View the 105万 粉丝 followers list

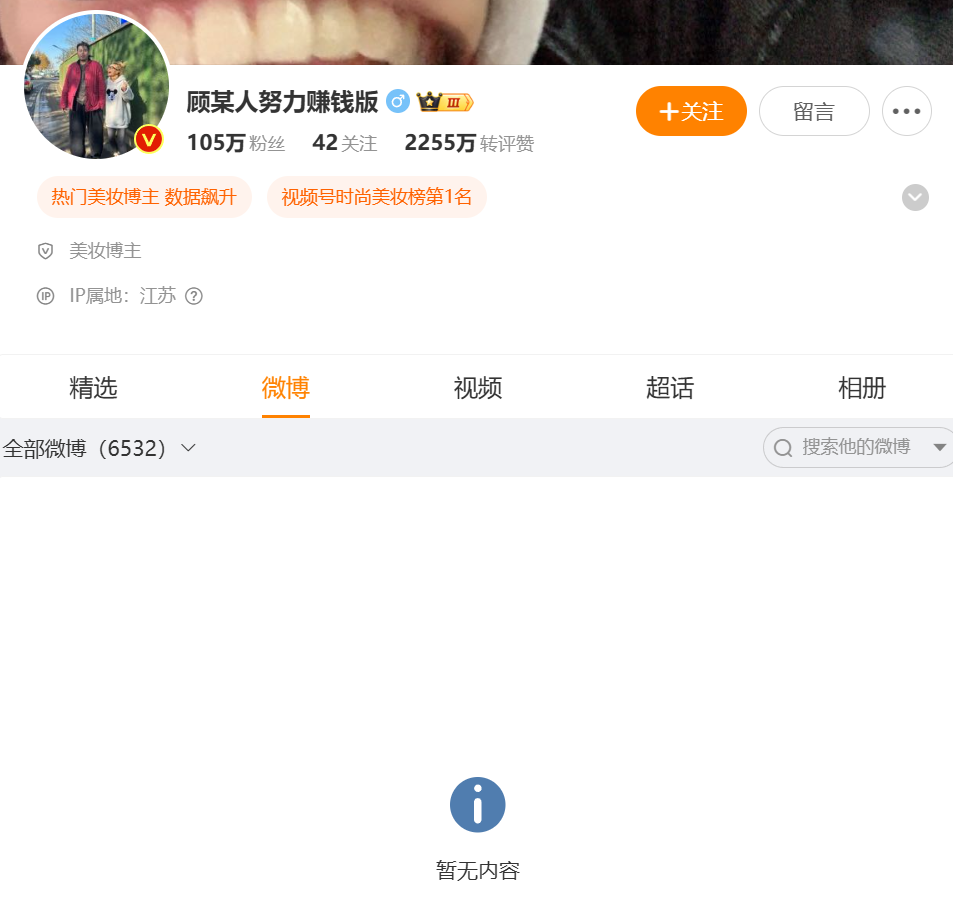pyautogui.click(x=236, y=143)
